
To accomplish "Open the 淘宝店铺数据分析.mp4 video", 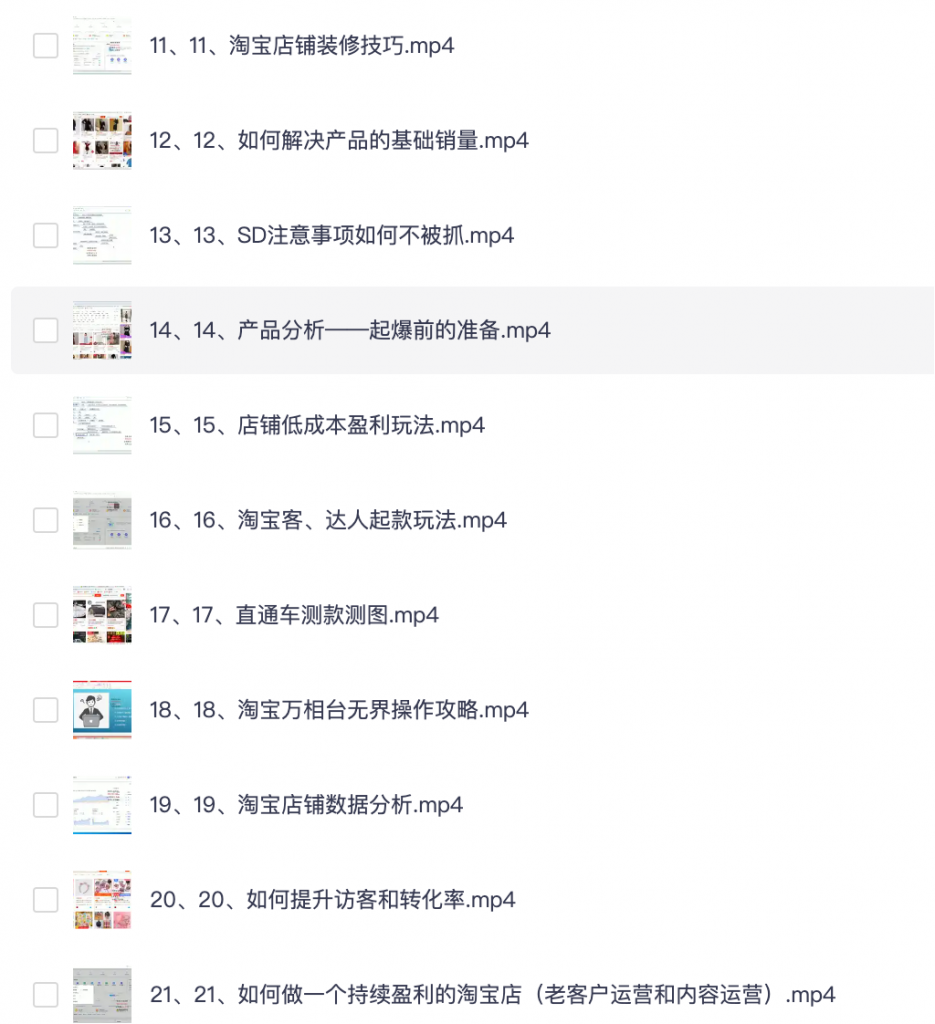I will (306, 806).
